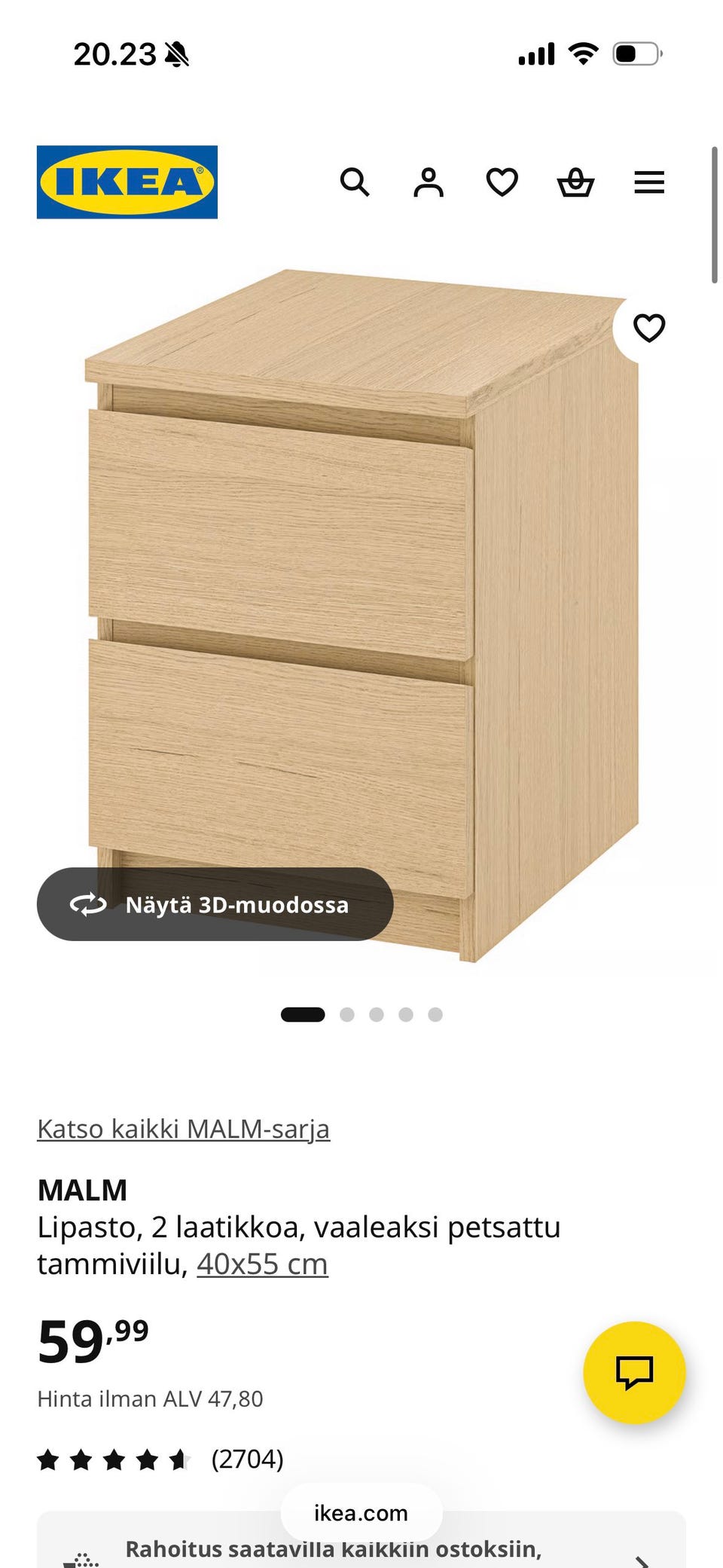The height and width of the screenshot is (1568, 723).
Task: Open the yellow chat bubble icon
Action: point(635,1373)
